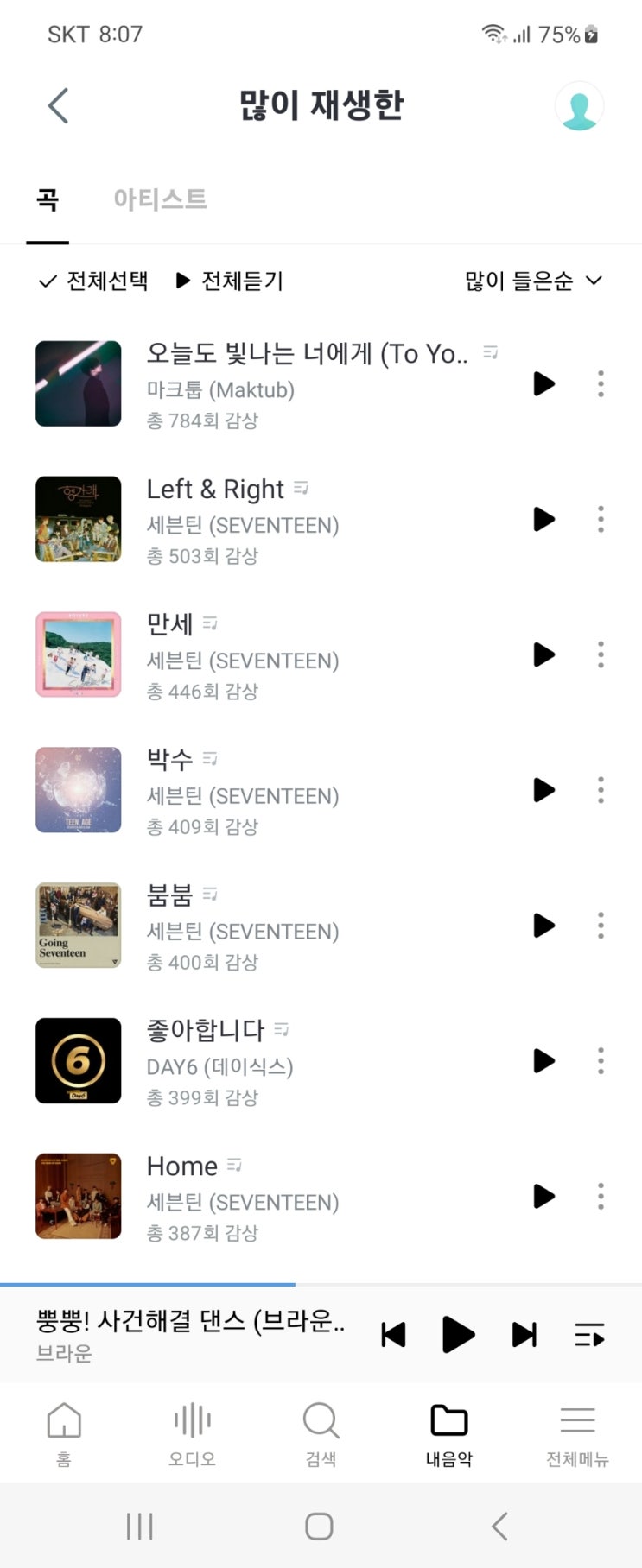Open more options for 붐붐
This screenshot has width=642, height=1568.
[x=601, y=926]
